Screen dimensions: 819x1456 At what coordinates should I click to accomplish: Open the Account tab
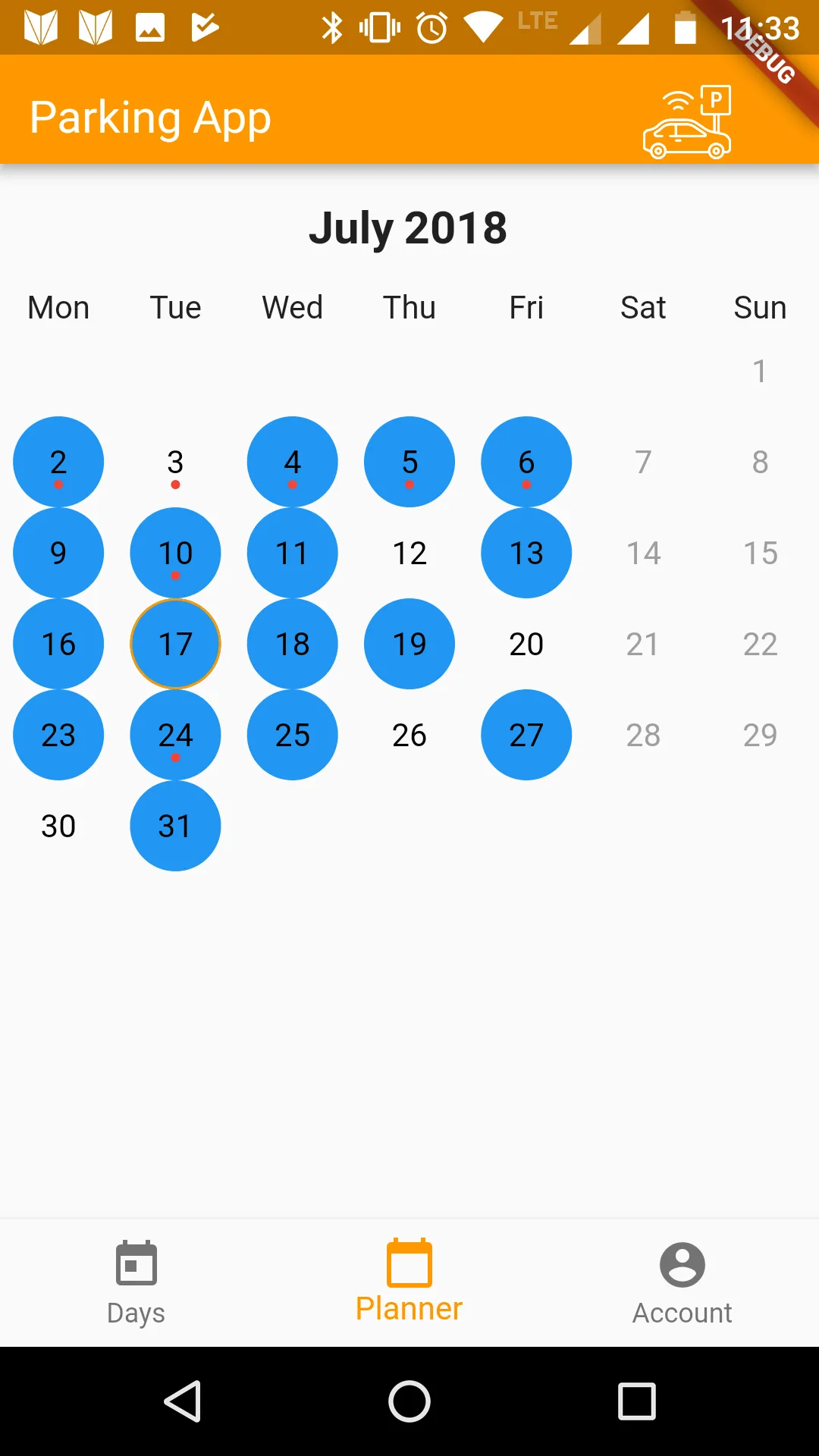pos(682,1282)
